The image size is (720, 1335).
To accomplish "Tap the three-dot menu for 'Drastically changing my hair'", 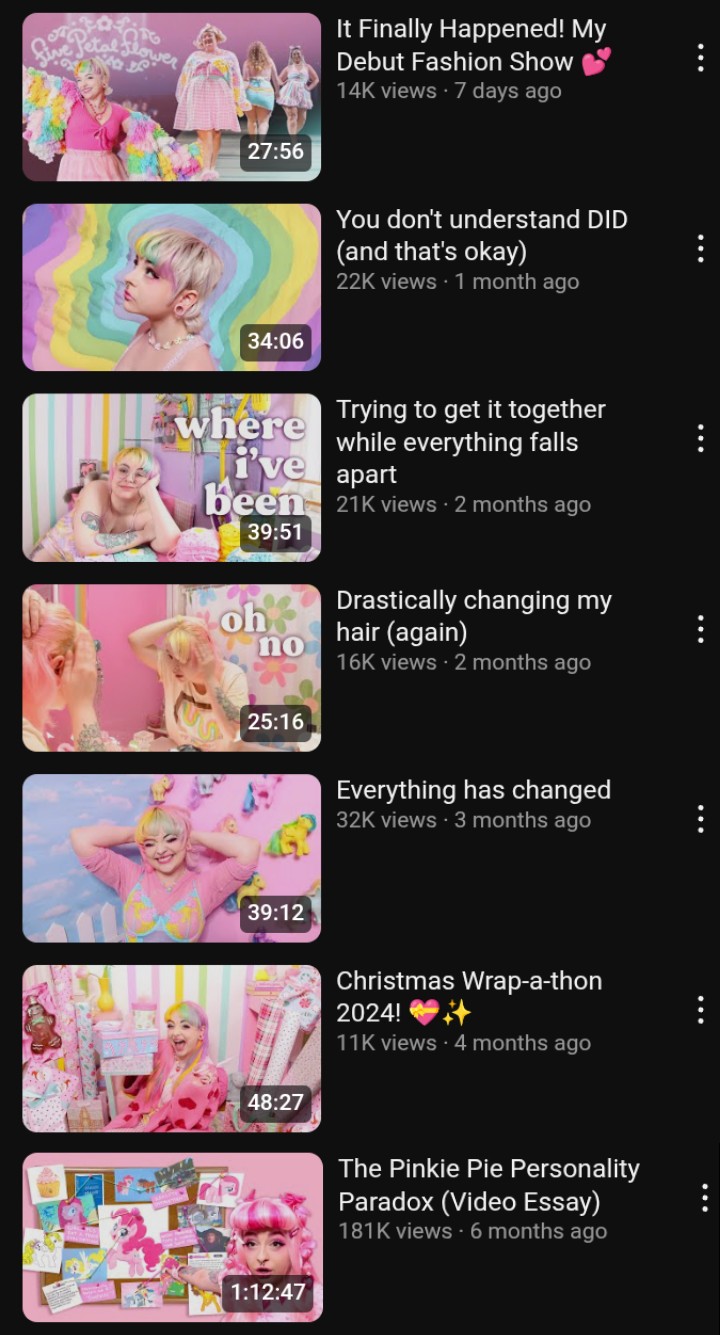I will tap(700, 629).
